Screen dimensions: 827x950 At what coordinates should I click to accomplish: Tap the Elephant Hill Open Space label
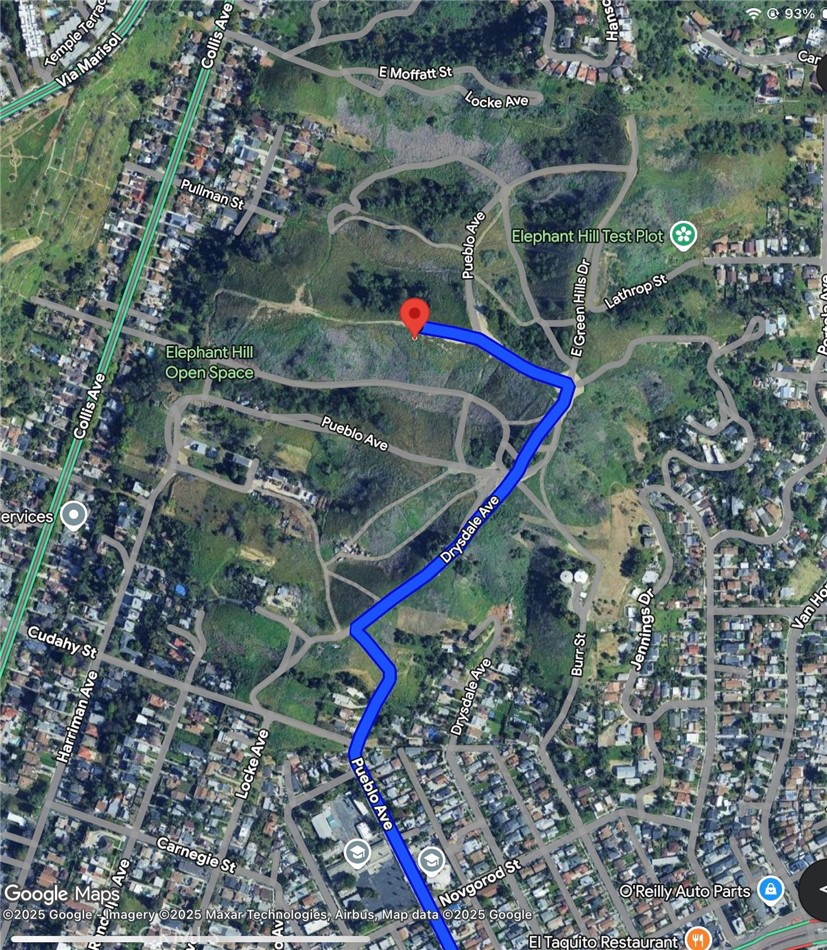click(209, 362)
